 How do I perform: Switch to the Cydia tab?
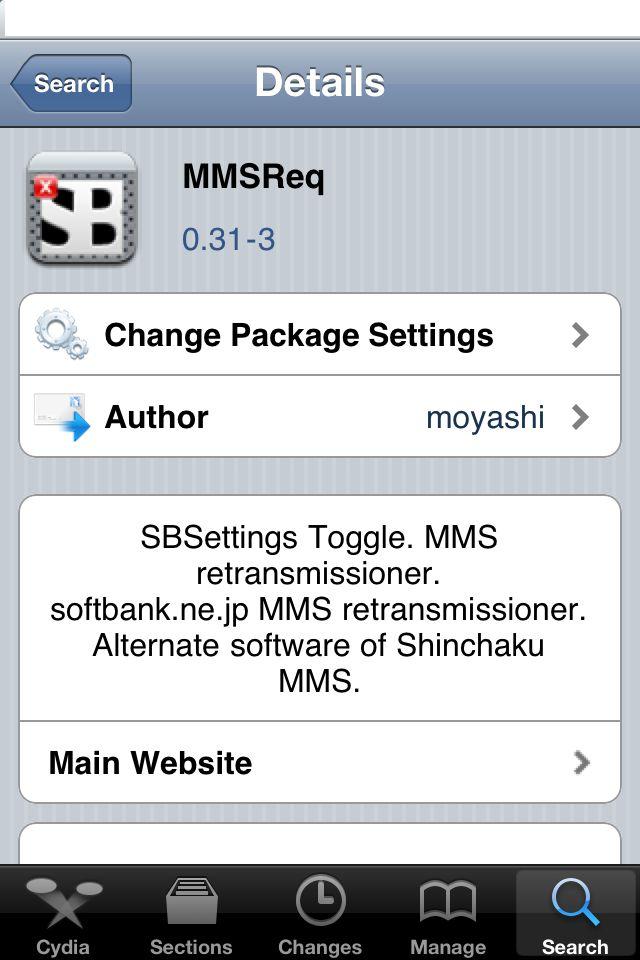63,914
